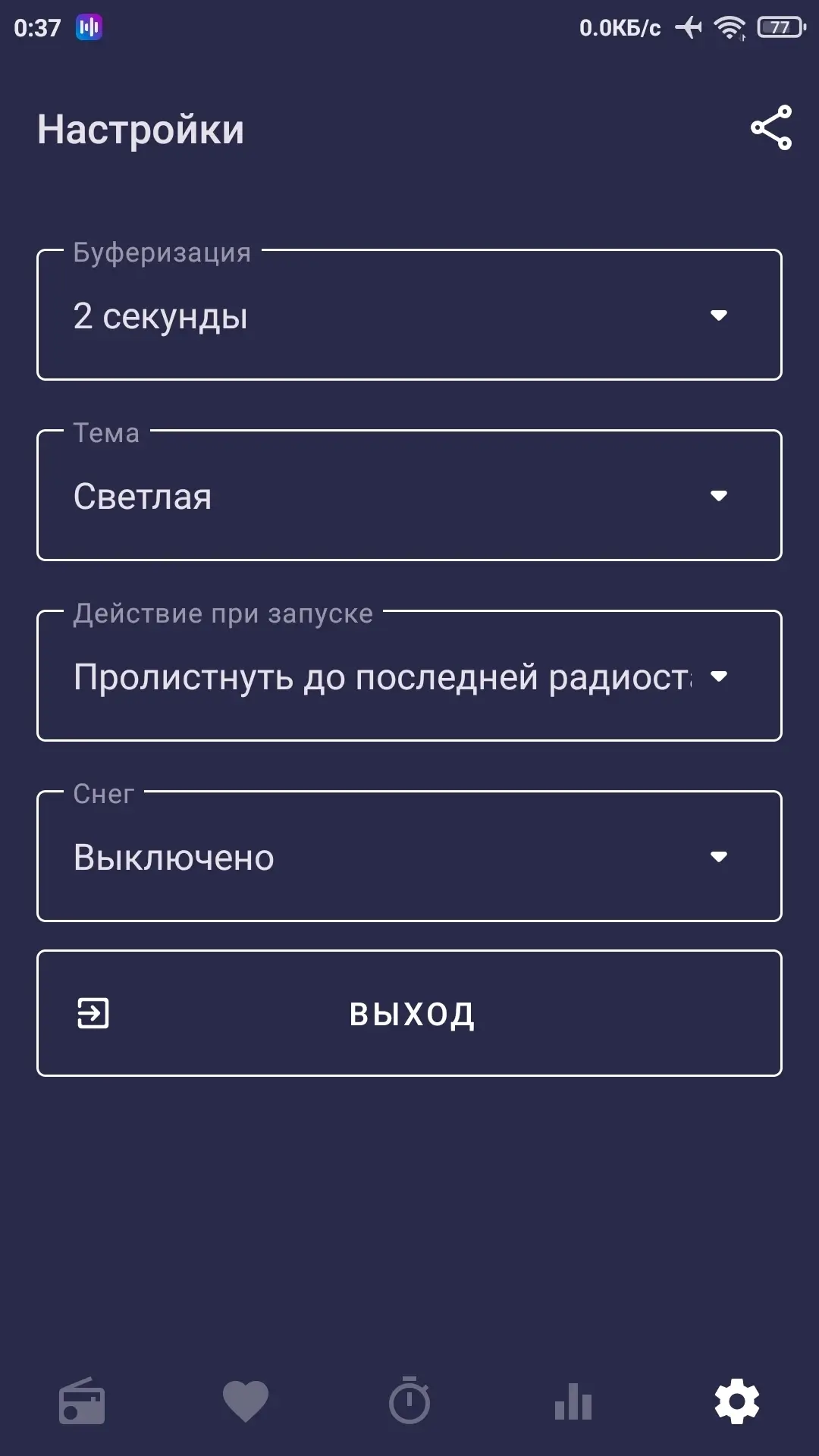The width and height of the screenshot is (819, 1456).
Task: Open the Снег dropdown
Action: (x=409, y=857)
